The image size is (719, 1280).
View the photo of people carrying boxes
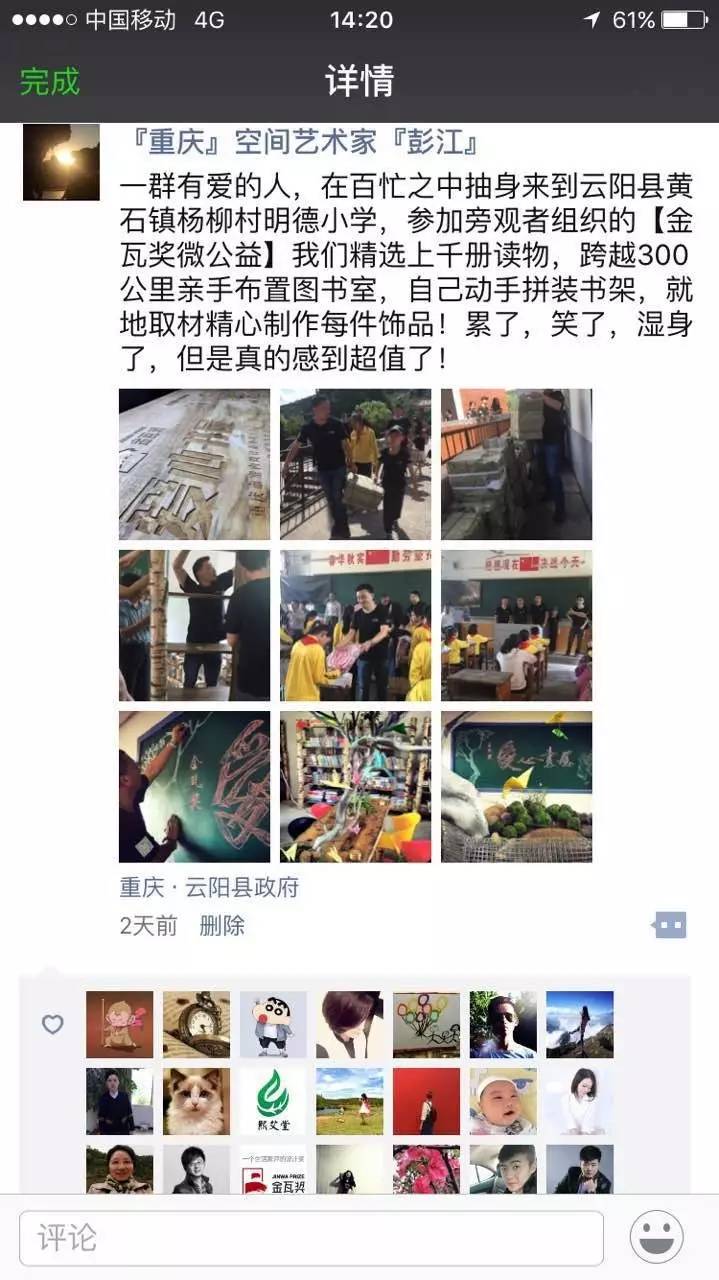355,464
